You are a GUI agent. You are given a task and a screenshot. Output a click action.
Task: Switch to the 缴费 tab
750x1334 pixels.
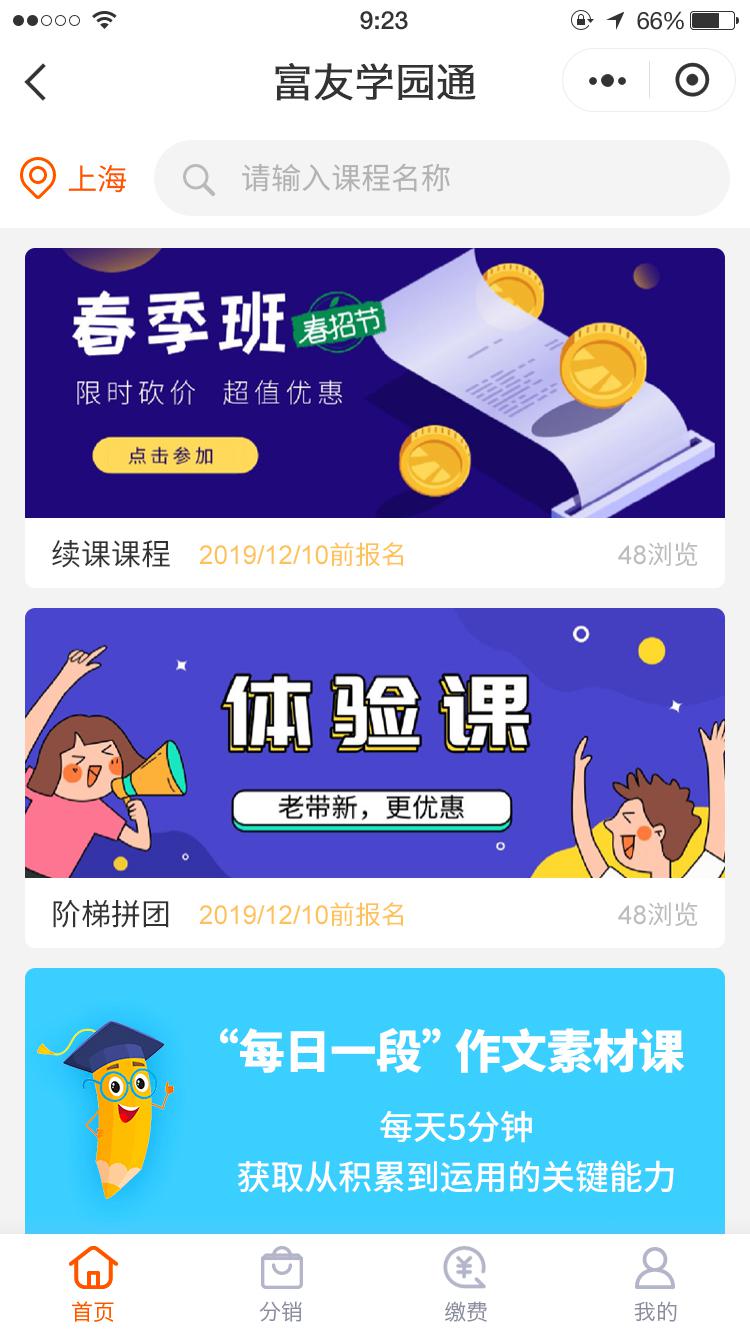point(466,1285)
